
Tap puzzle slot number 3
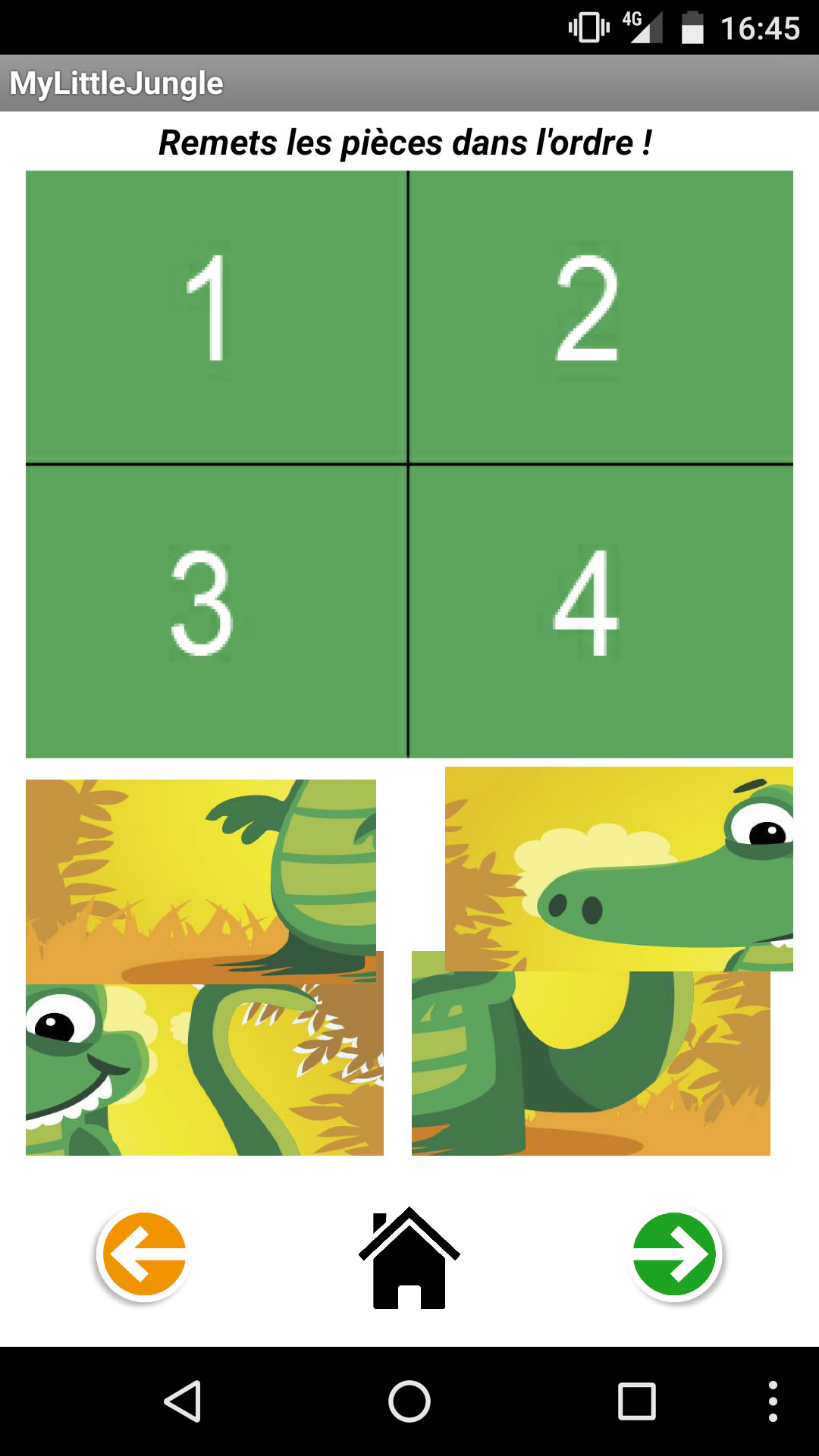[216, 610]
